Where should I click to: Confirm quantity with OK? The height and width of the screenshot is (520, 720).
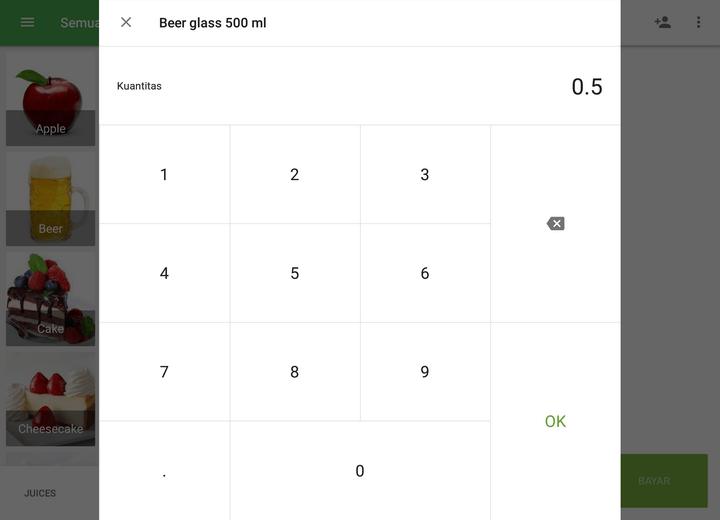pyautogui.click(x=555, y=422)
